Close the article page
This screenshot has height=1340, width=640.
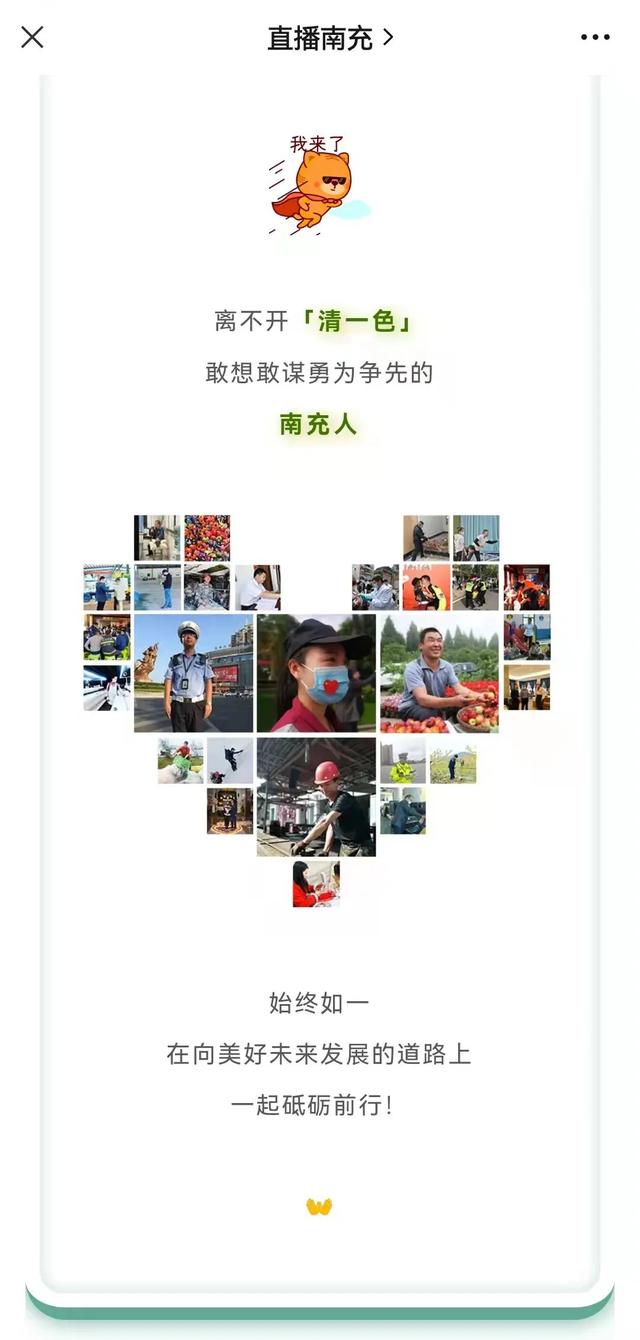pyautogui.click(x=32, y=38)
